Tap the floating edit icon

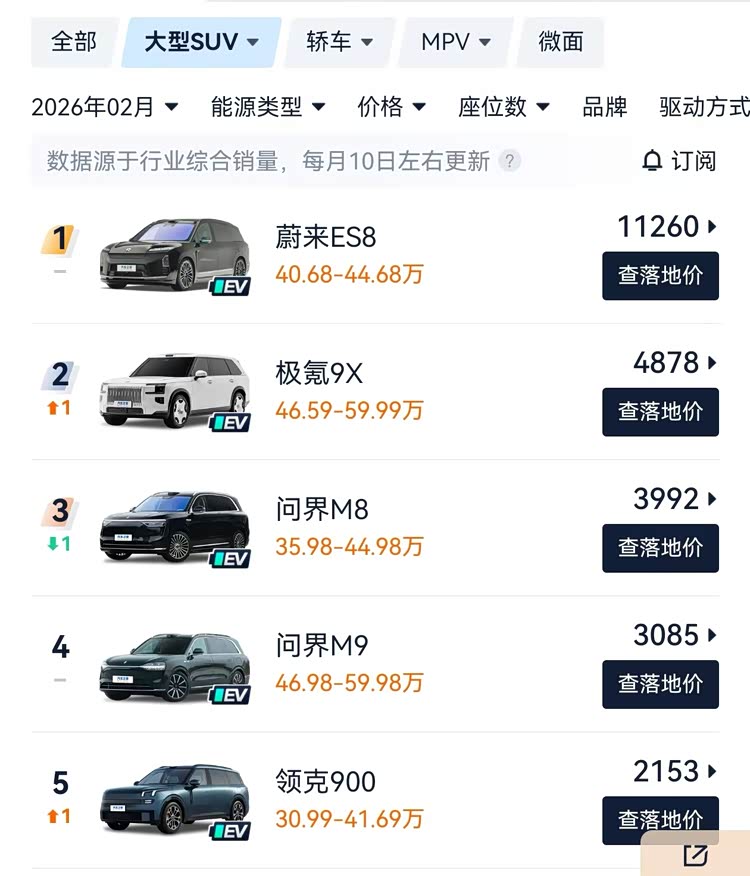pos(695,854)
